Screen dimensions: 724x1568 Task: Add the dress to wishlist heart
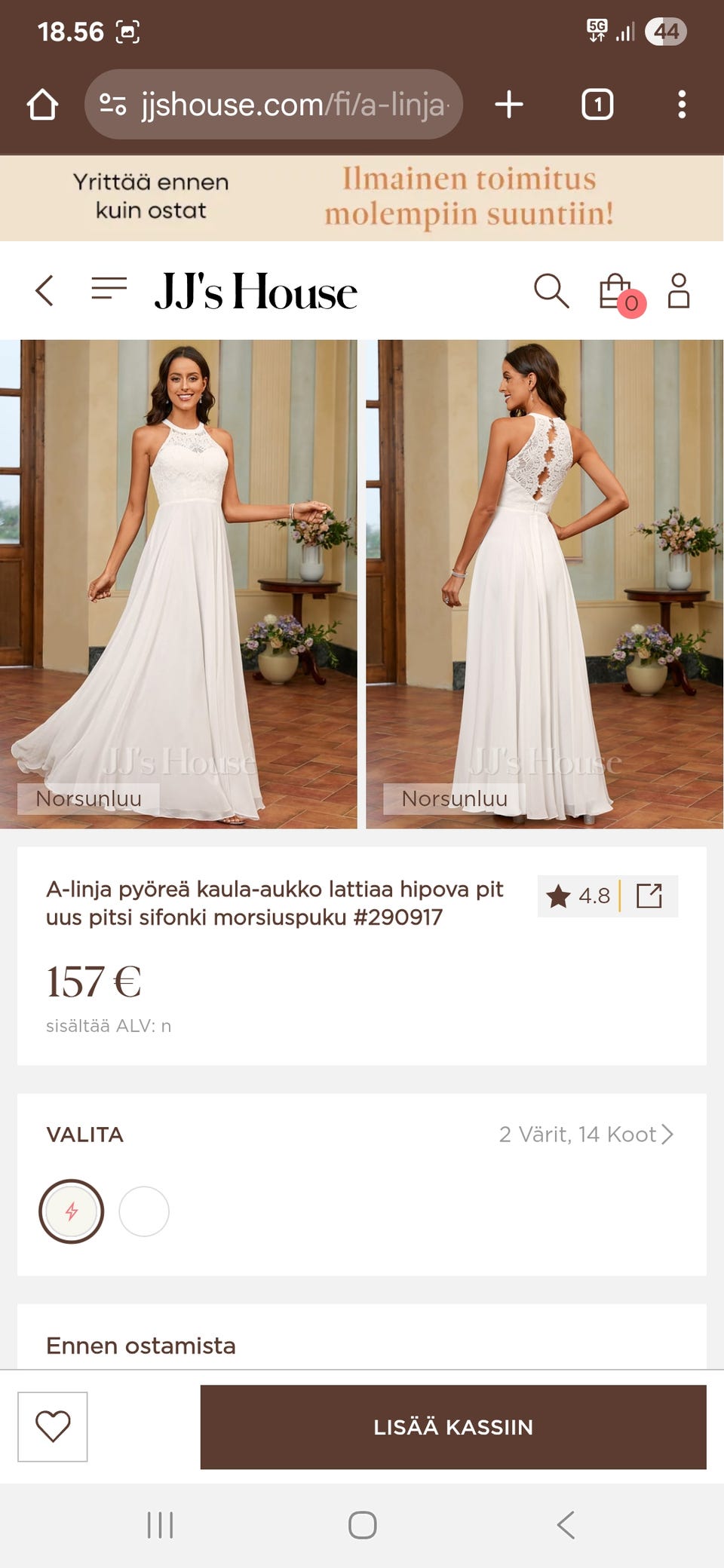[x=53, y=1426]
